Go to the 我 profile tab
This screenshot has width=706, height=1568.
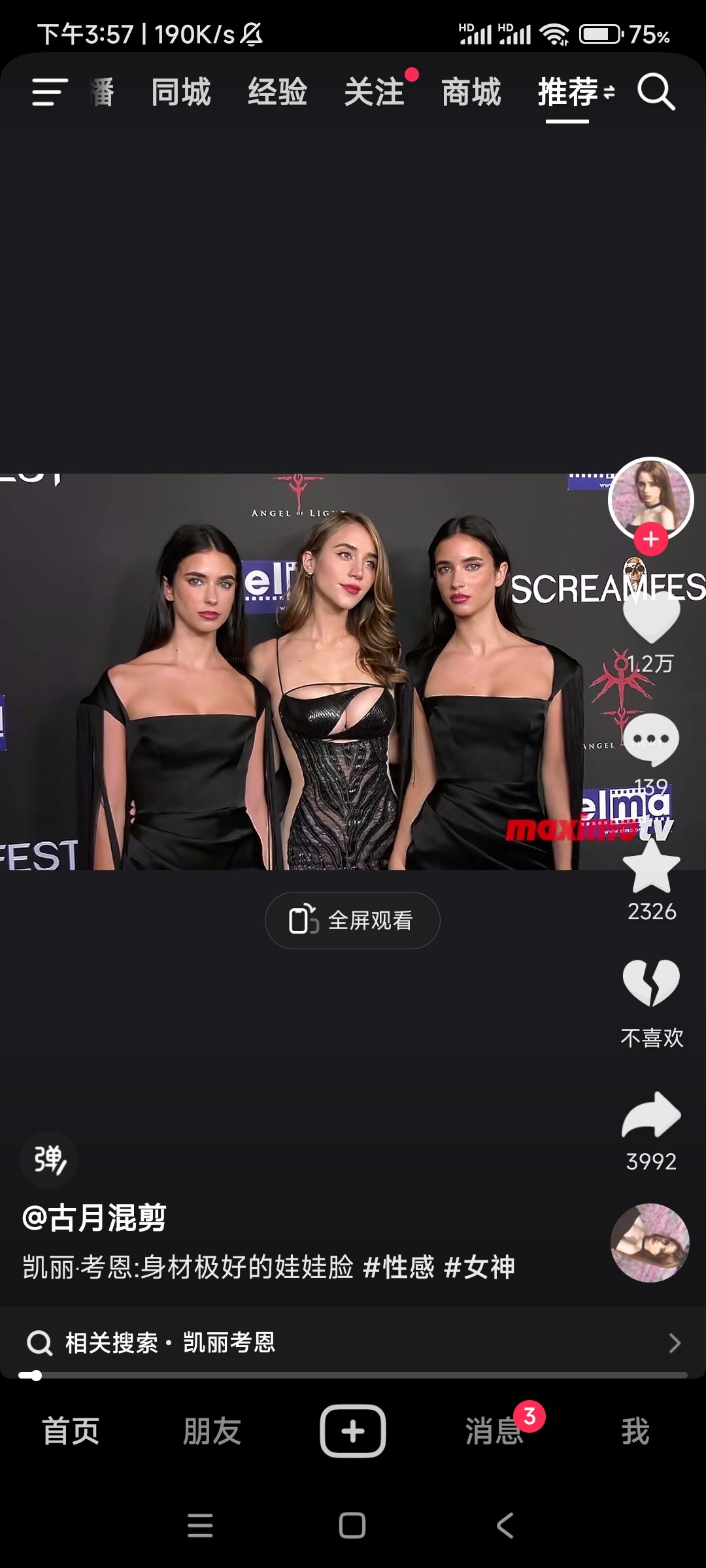pos(635,1431)
